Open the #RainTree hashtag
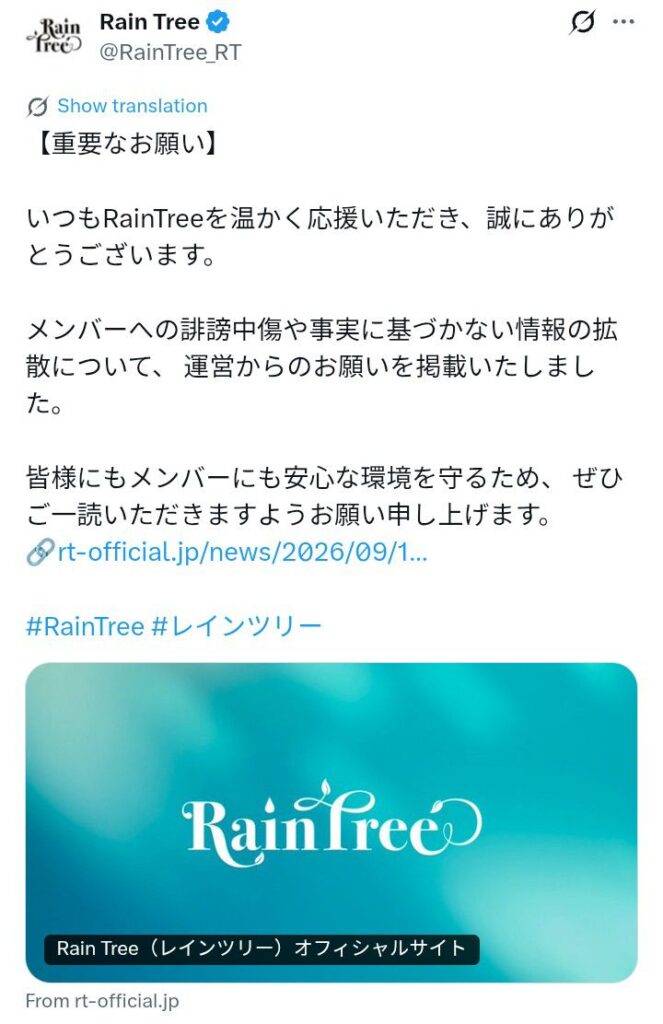The height and width of the screenshot is (1024, 663). pyautogui.click(x=85, y=626)
